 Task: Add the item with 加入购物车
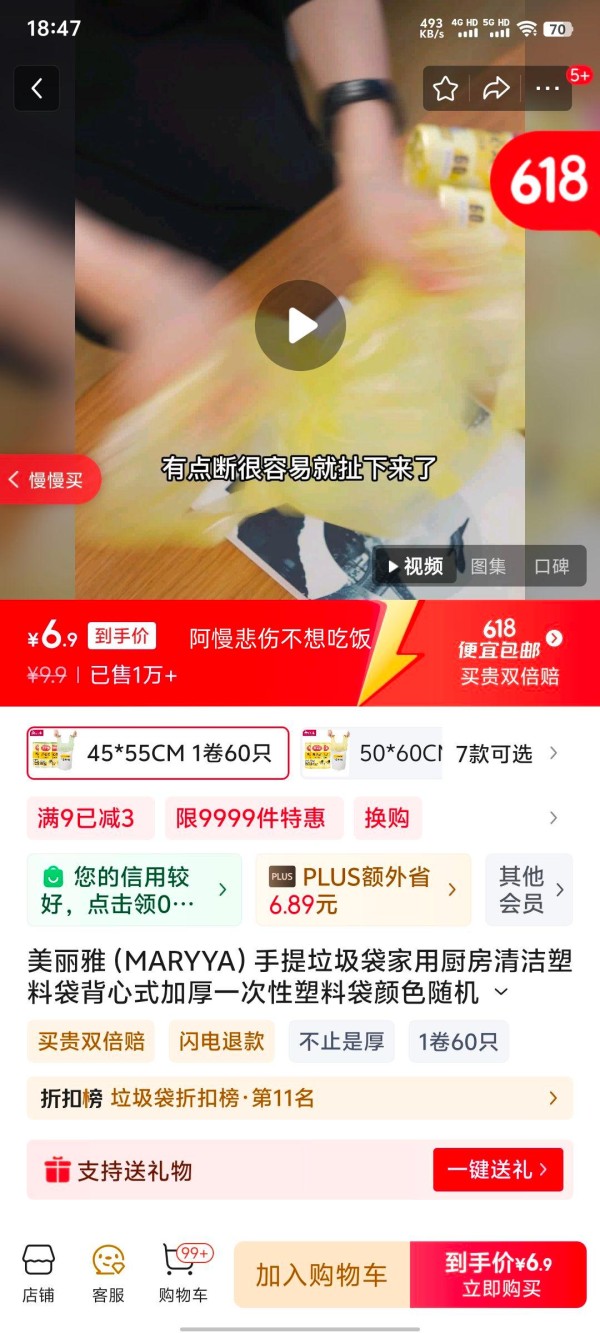(321, 1275)
